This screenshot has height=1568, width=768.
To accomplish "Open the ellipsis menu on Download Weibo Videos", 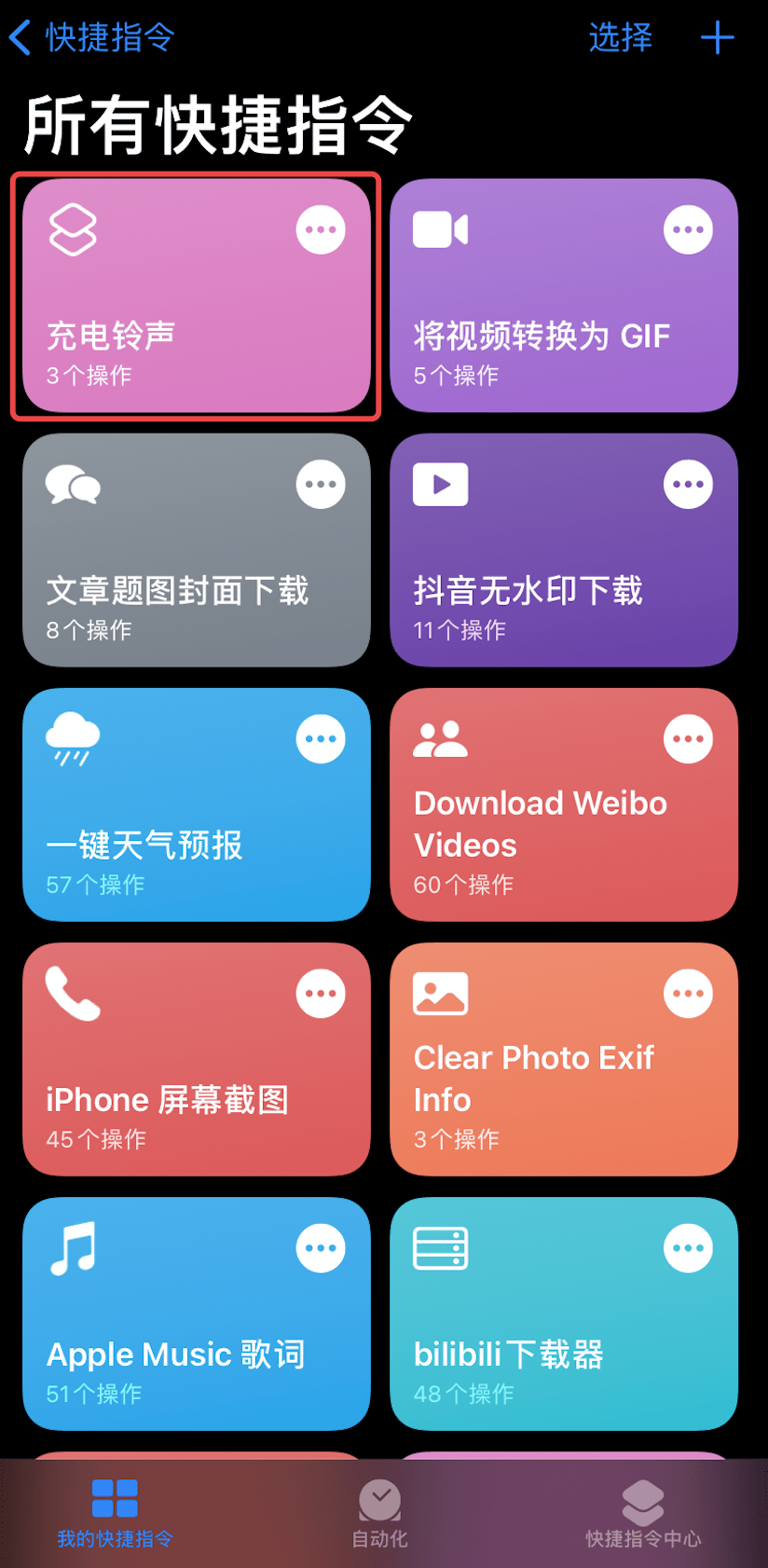I will (688, 736).
